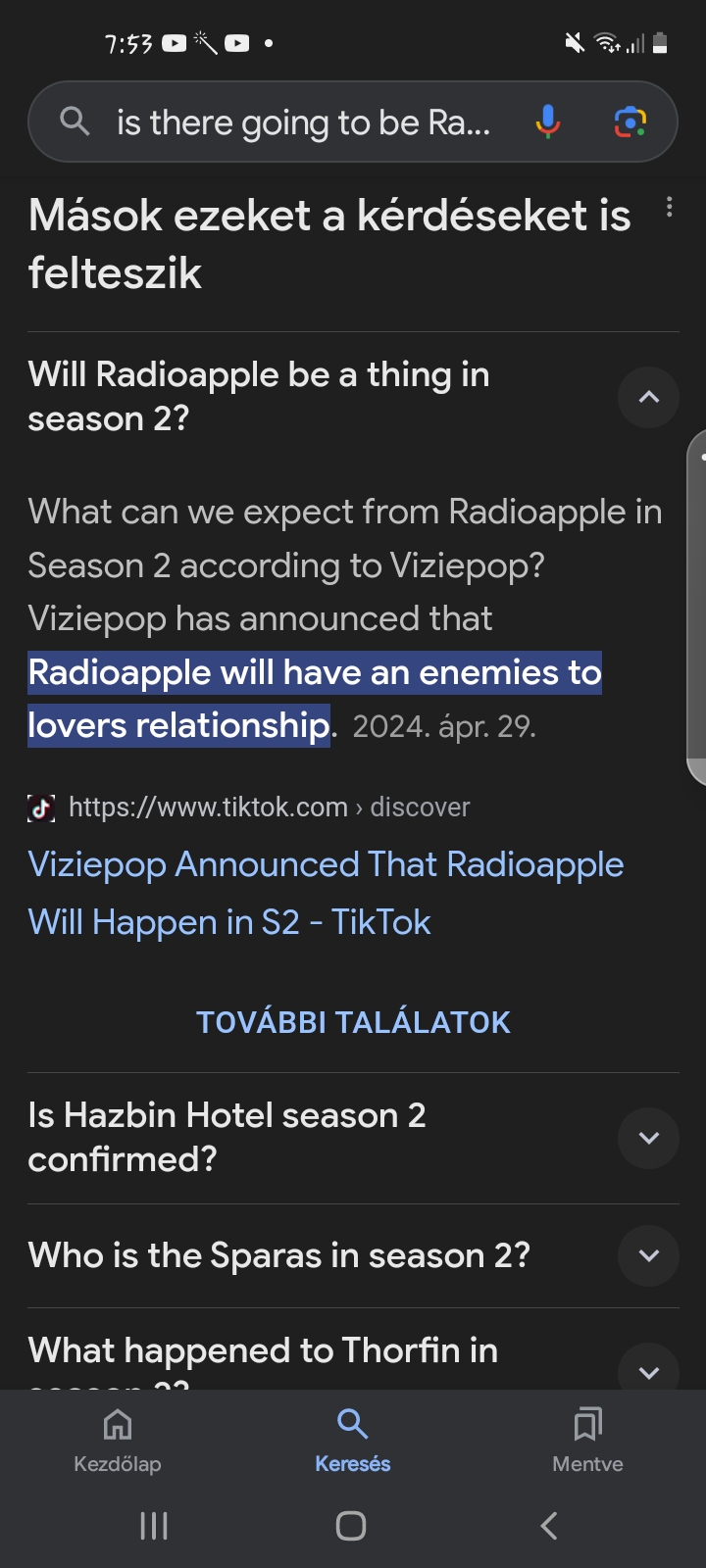Go to the Kezdőlap tab
Screen dimensions: 706x1568
tap(118, 1441)
